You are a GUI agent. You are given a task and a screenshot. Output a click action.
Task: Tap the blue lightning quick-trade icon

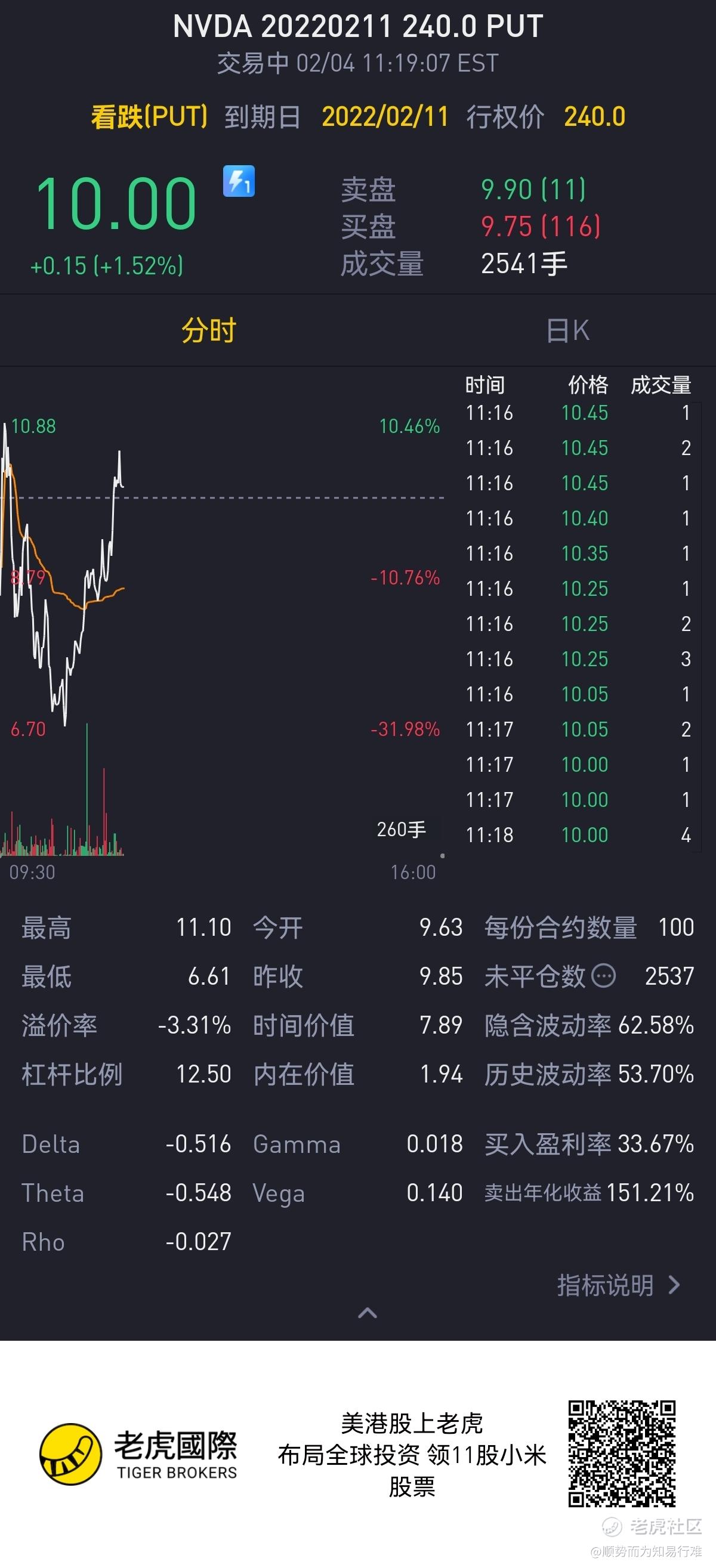click(239, 181)
